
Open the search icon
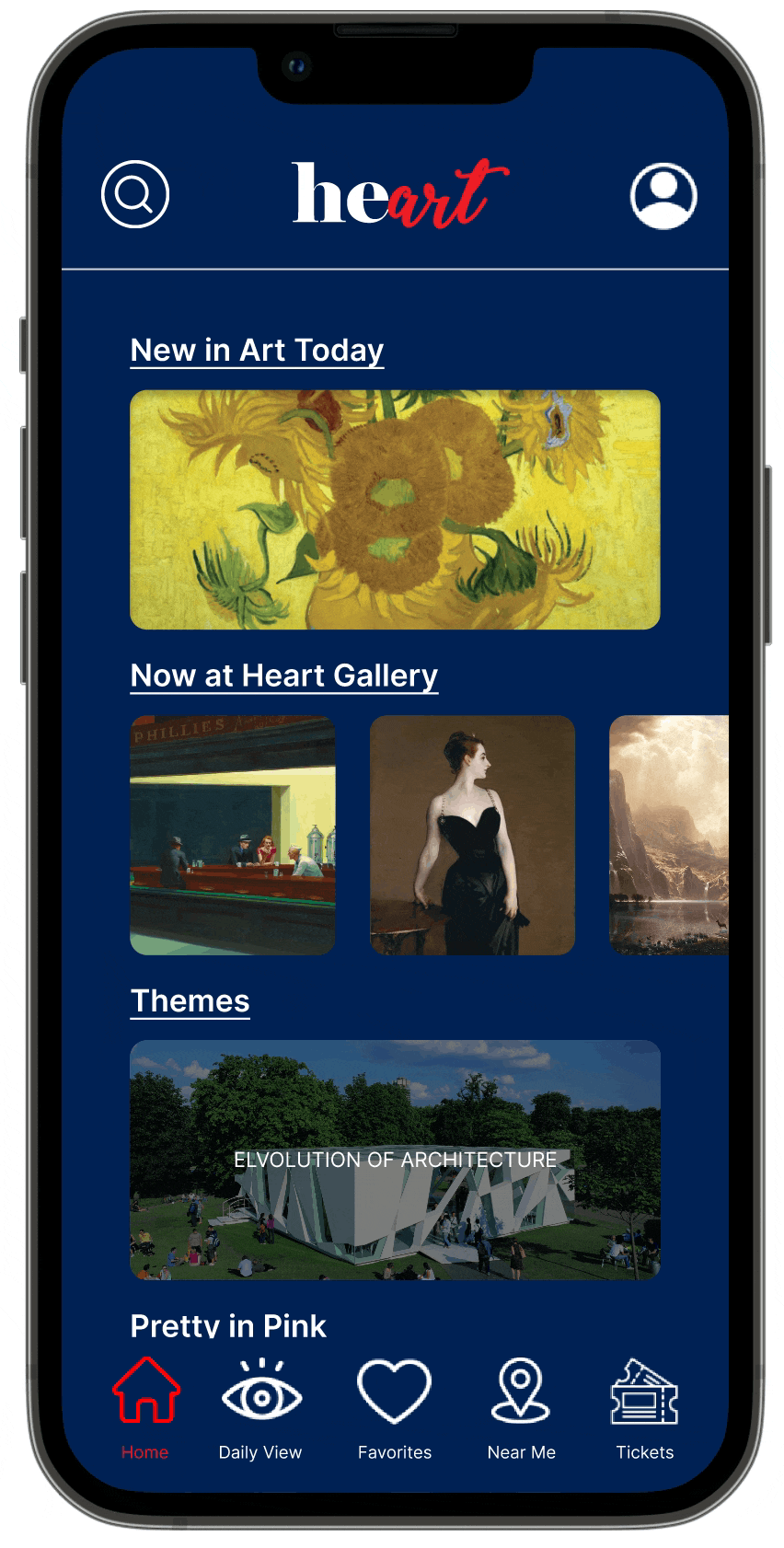(x=135, y=194)
